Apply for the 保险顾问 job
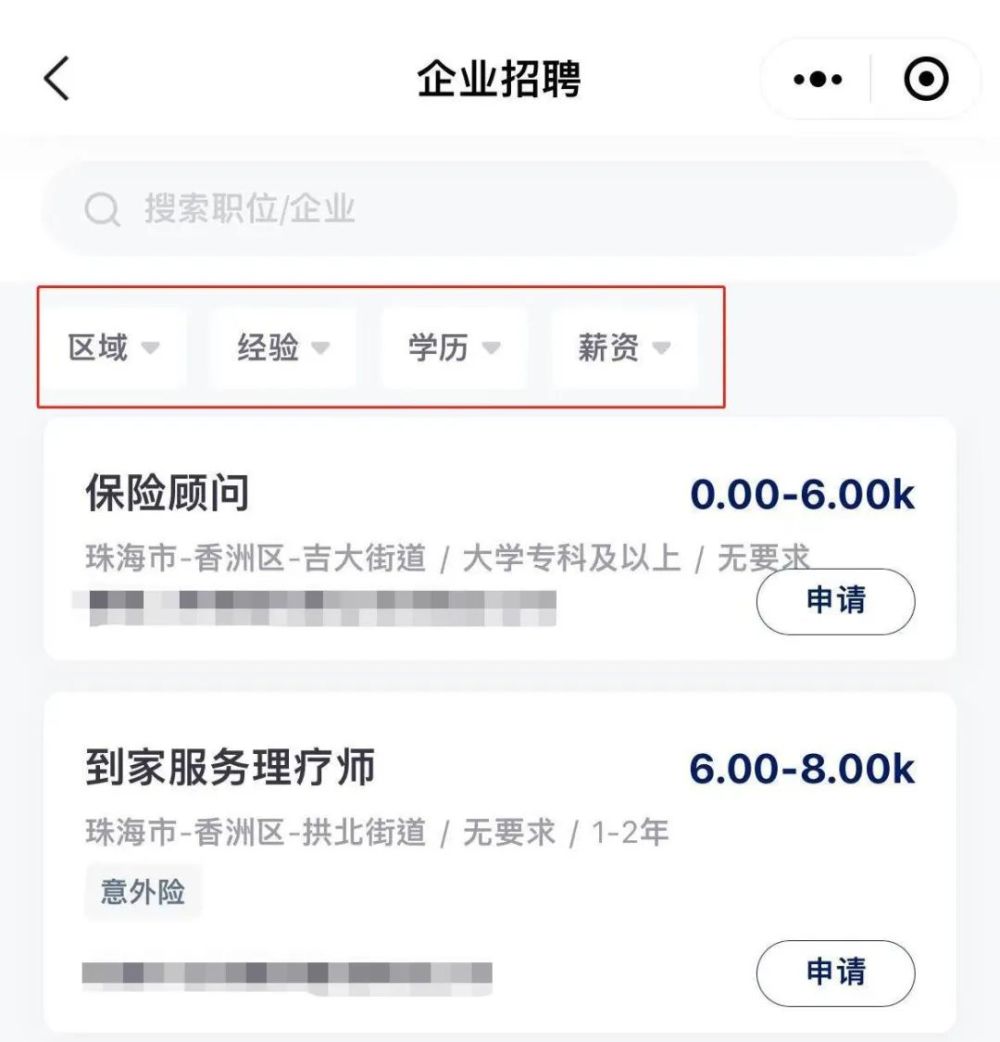 point(835,601)
